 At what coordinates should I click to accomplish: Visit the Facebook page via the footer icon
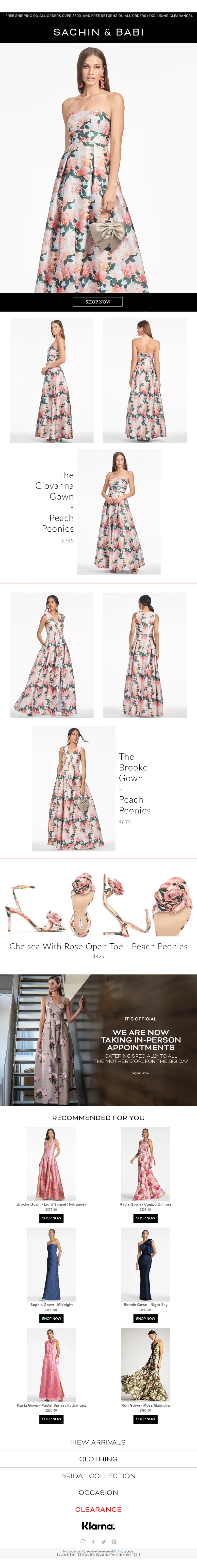click(x=93, y=1542)
